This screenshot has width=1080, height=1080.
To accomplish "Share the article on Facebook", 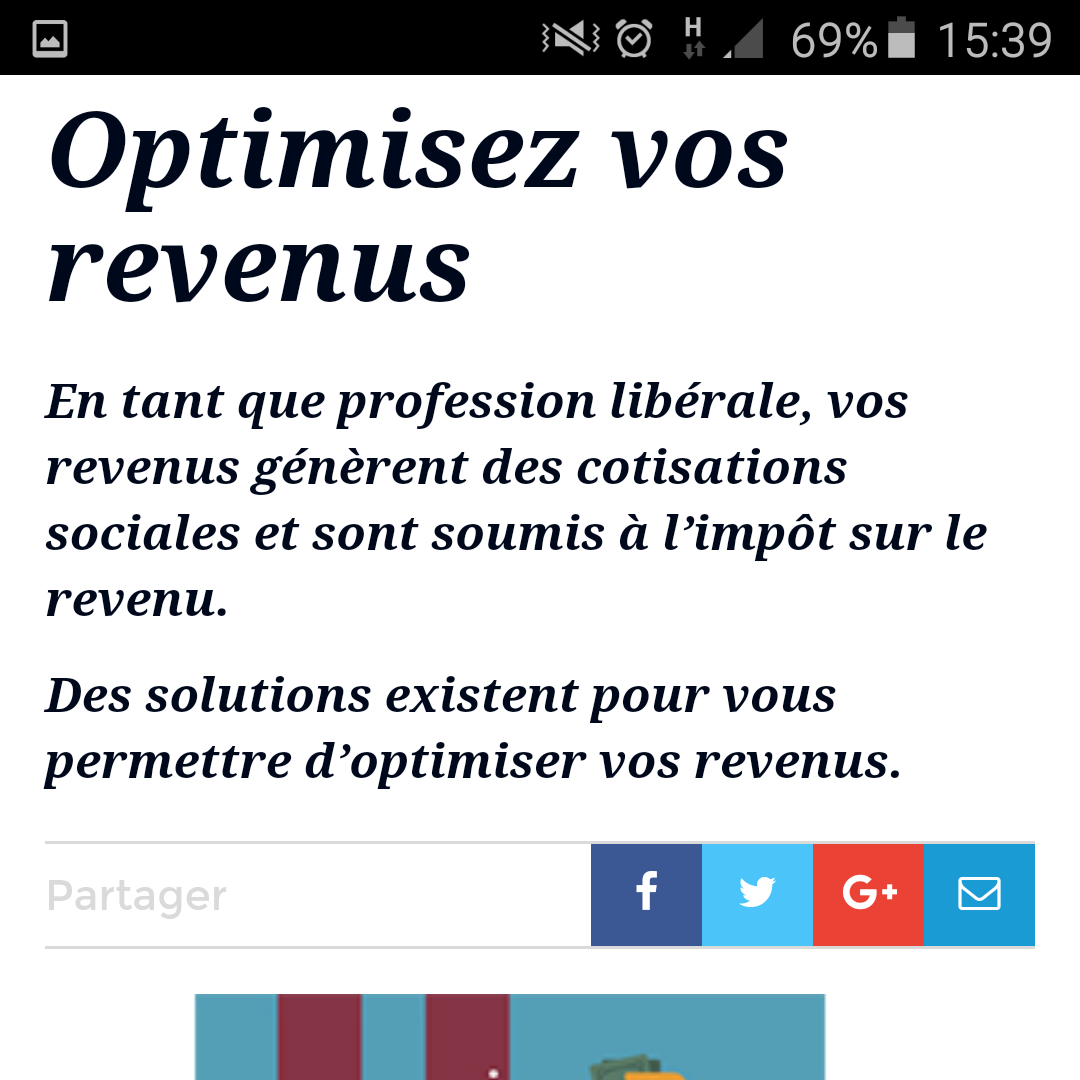I will click(646, 894).
